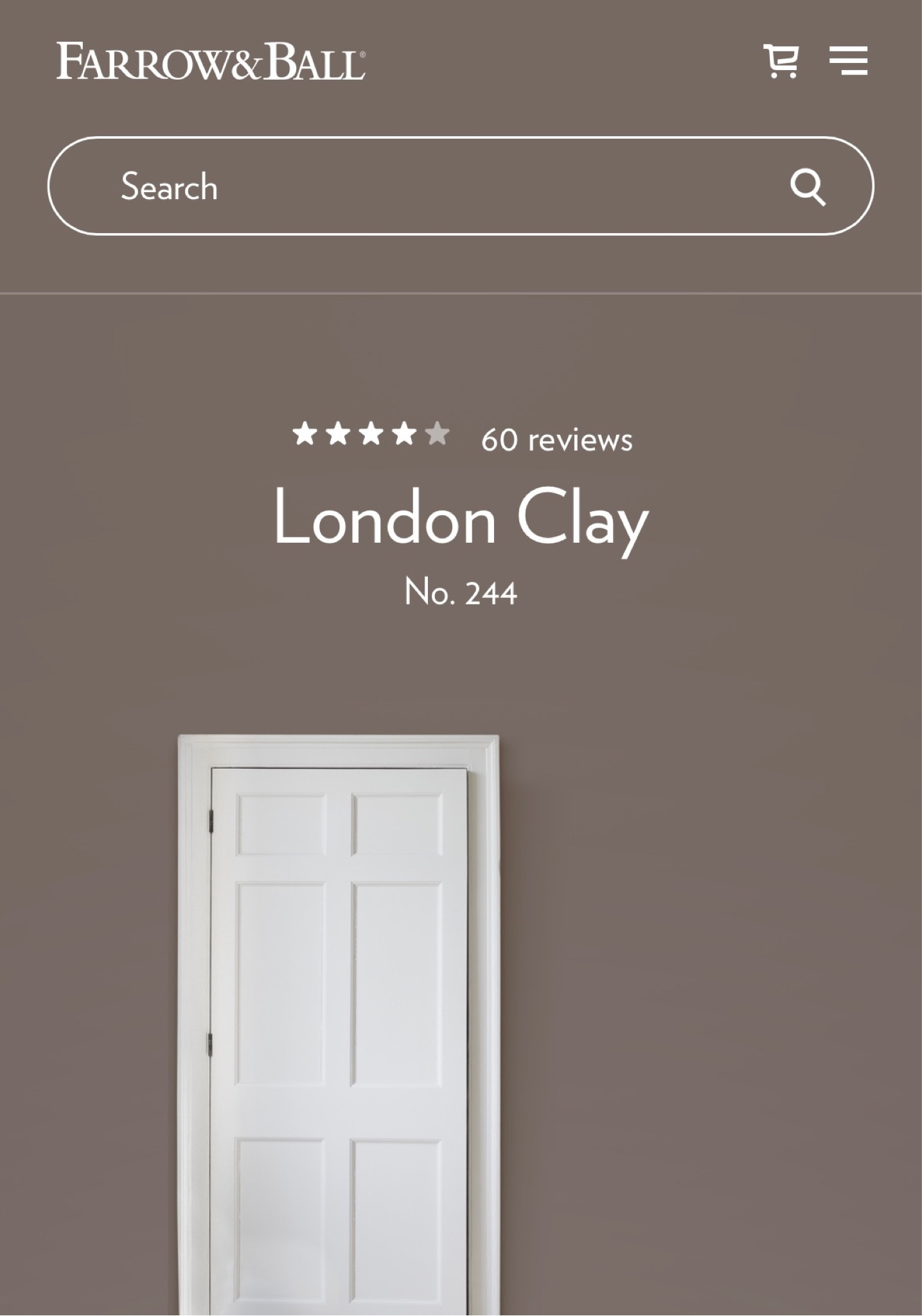Open the search suggestions by clicking Search
This screenshot has height=1316, width=922.
[x=170, y=186]
